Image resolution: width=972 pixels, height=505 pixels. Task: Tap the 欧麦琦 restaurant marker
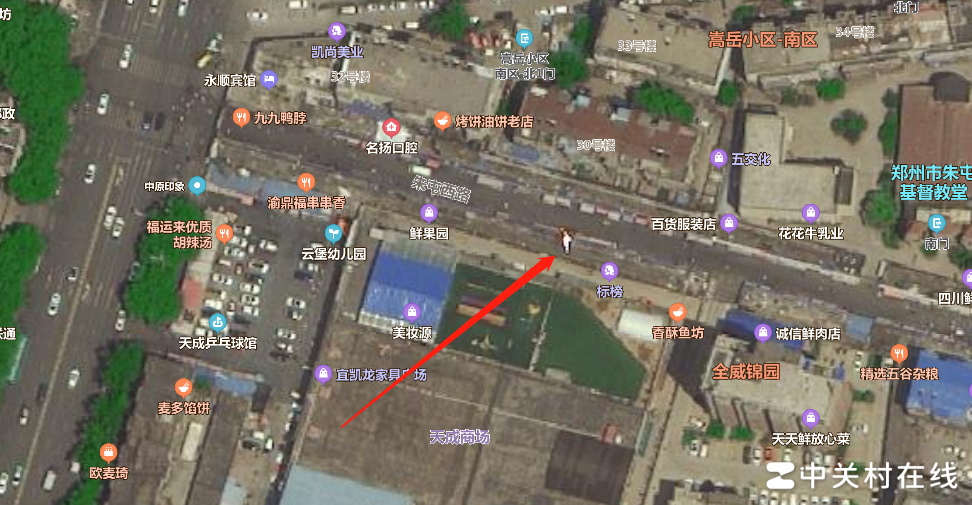tap(109, 452)
